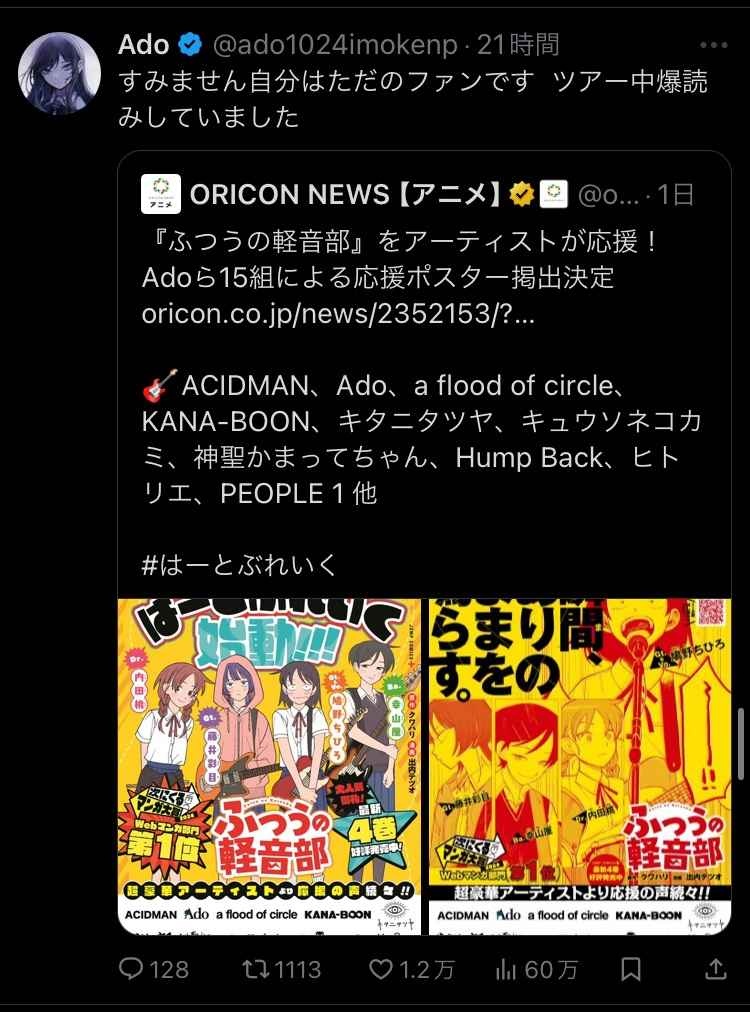Viewport: 750px width, 1012px height.
Task: Share Ado's post
Action: point(715,969)
